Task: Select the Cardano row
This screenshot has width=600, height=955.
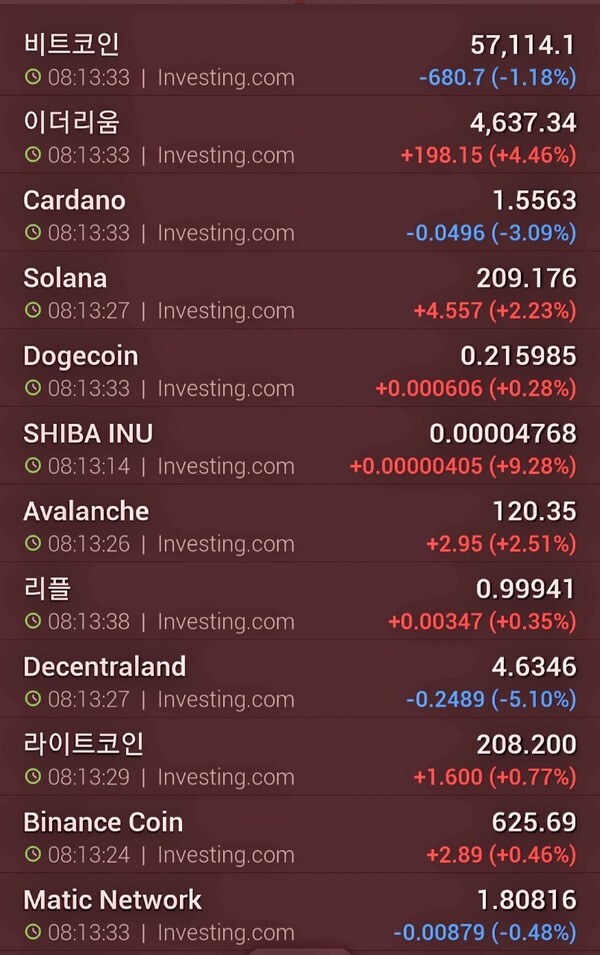Action: pos(300,215)
